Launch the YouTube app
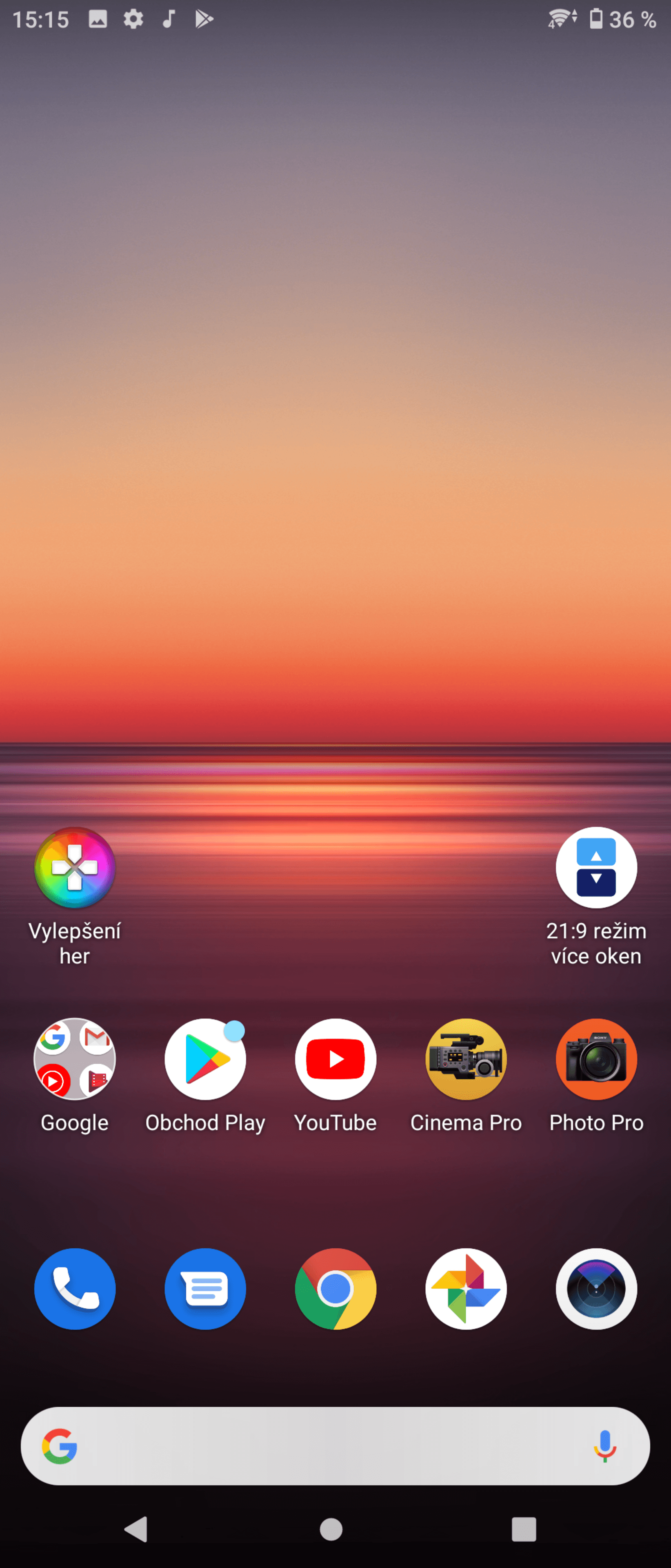The width and height of the screenshot is (671, 1568). 335,1059
